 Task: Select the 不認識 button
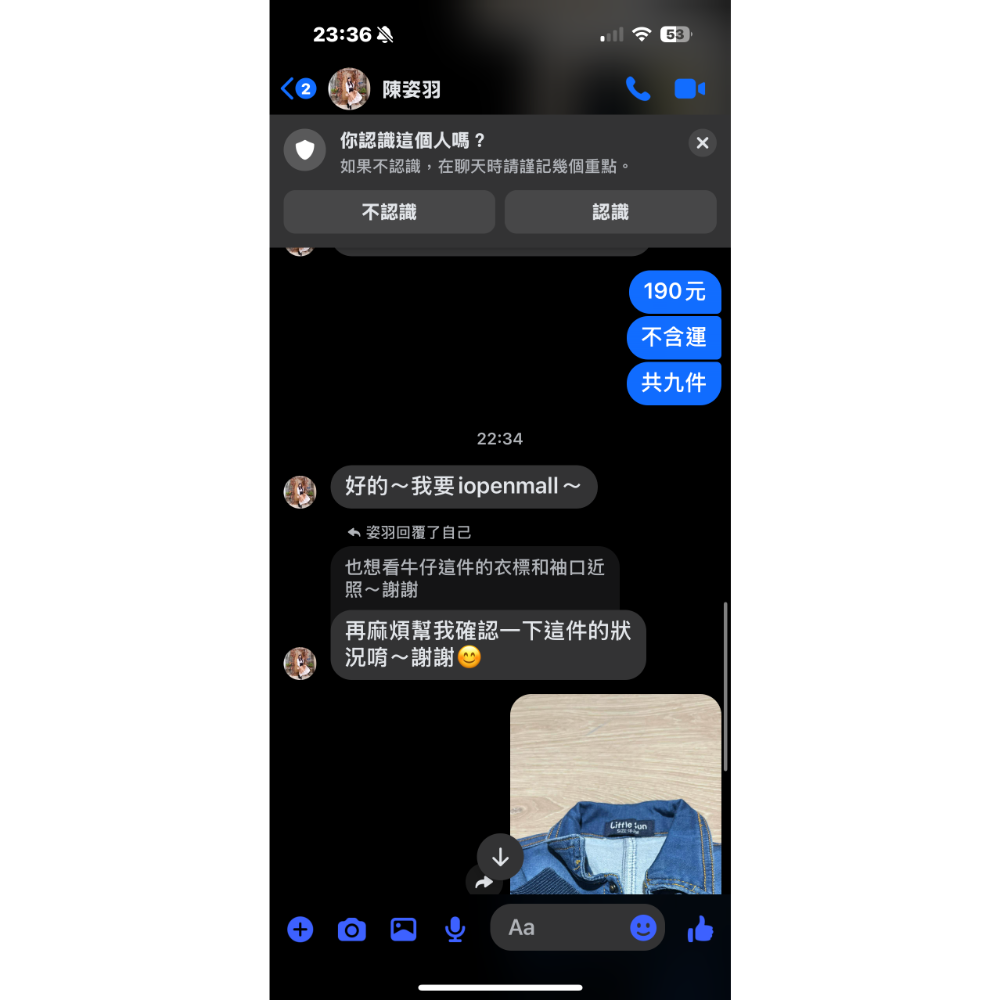click(x=389, y=212)
